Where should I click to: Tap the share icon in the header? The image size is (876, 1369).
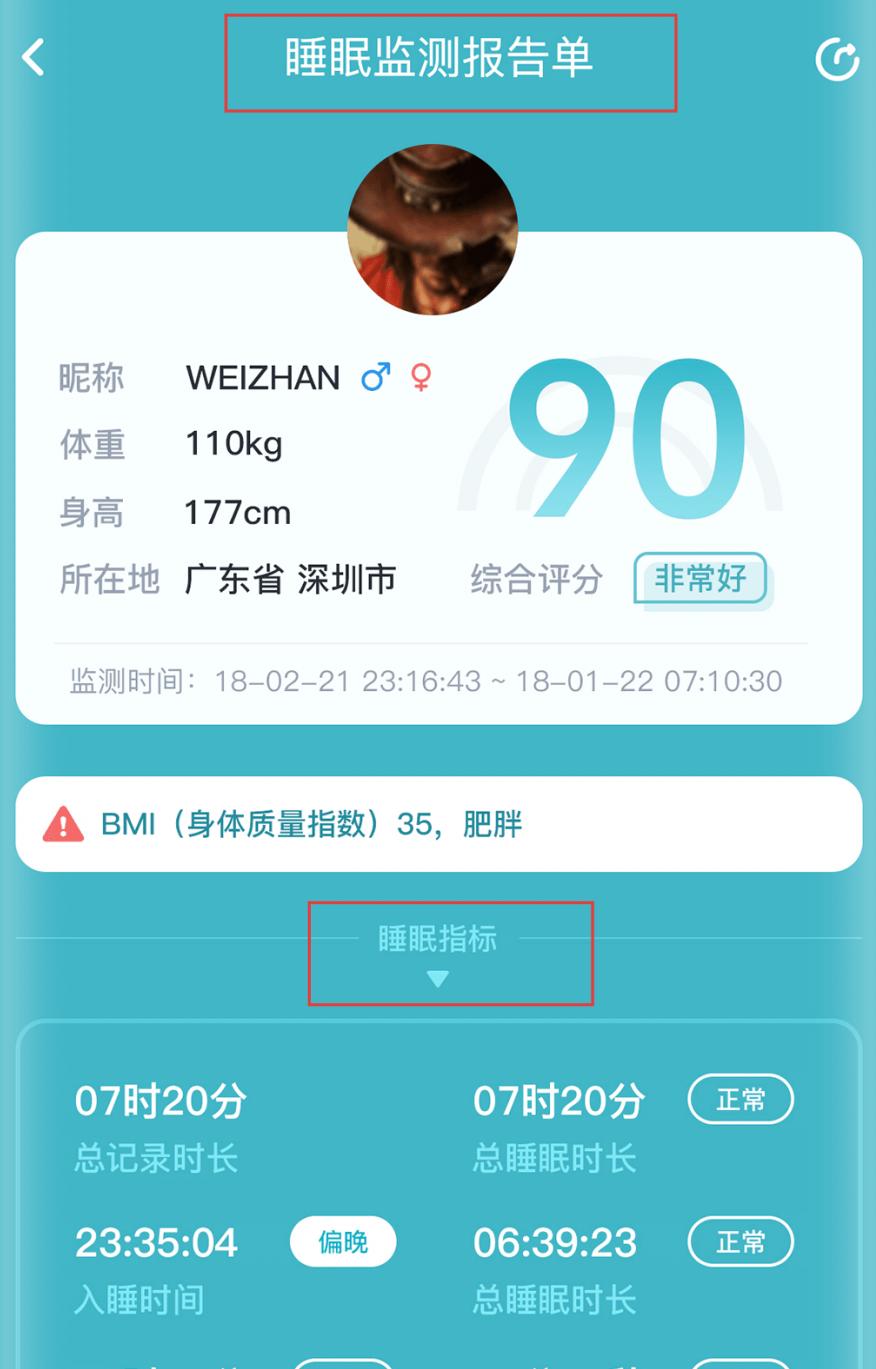837,59
